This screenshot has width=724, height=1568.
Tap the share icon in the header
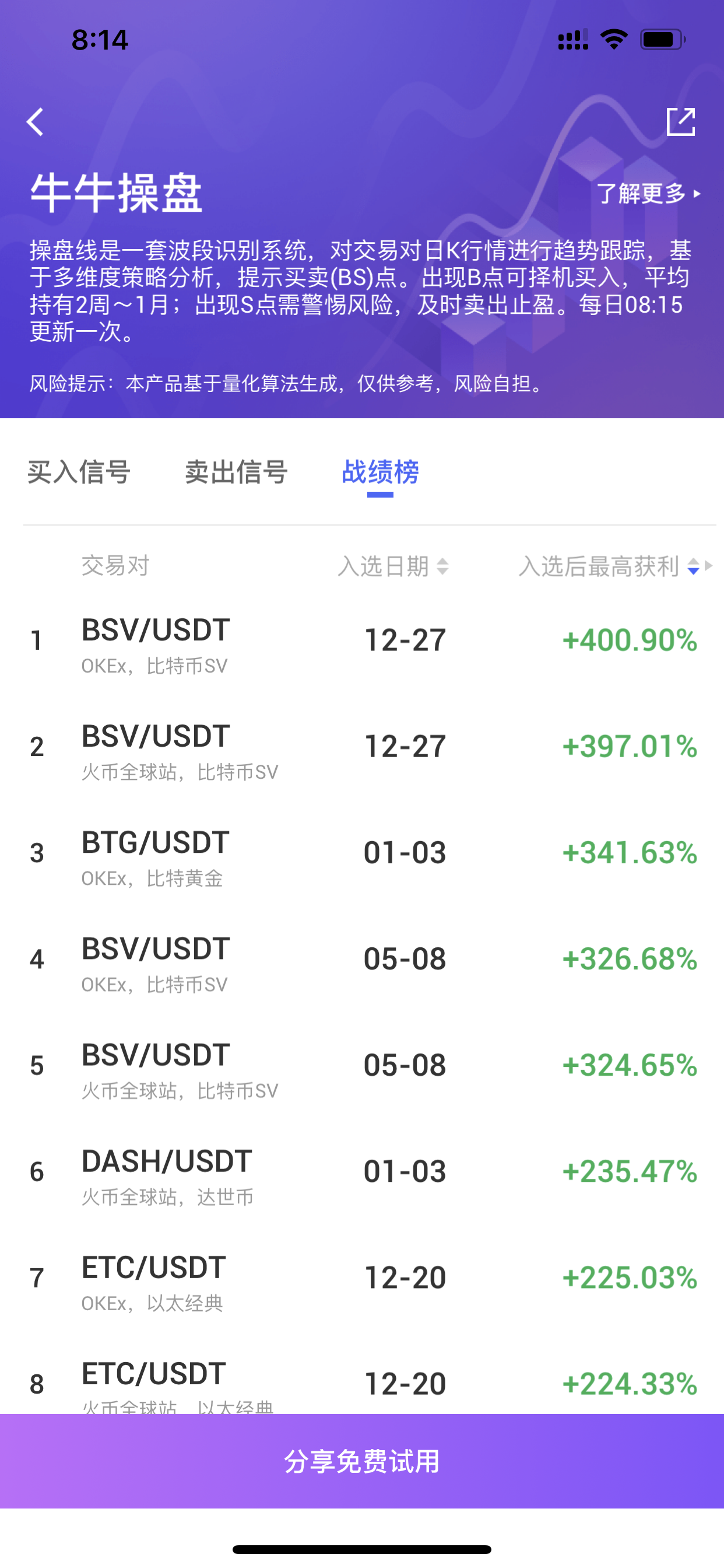pyautogui.click(x=680, y=122)
